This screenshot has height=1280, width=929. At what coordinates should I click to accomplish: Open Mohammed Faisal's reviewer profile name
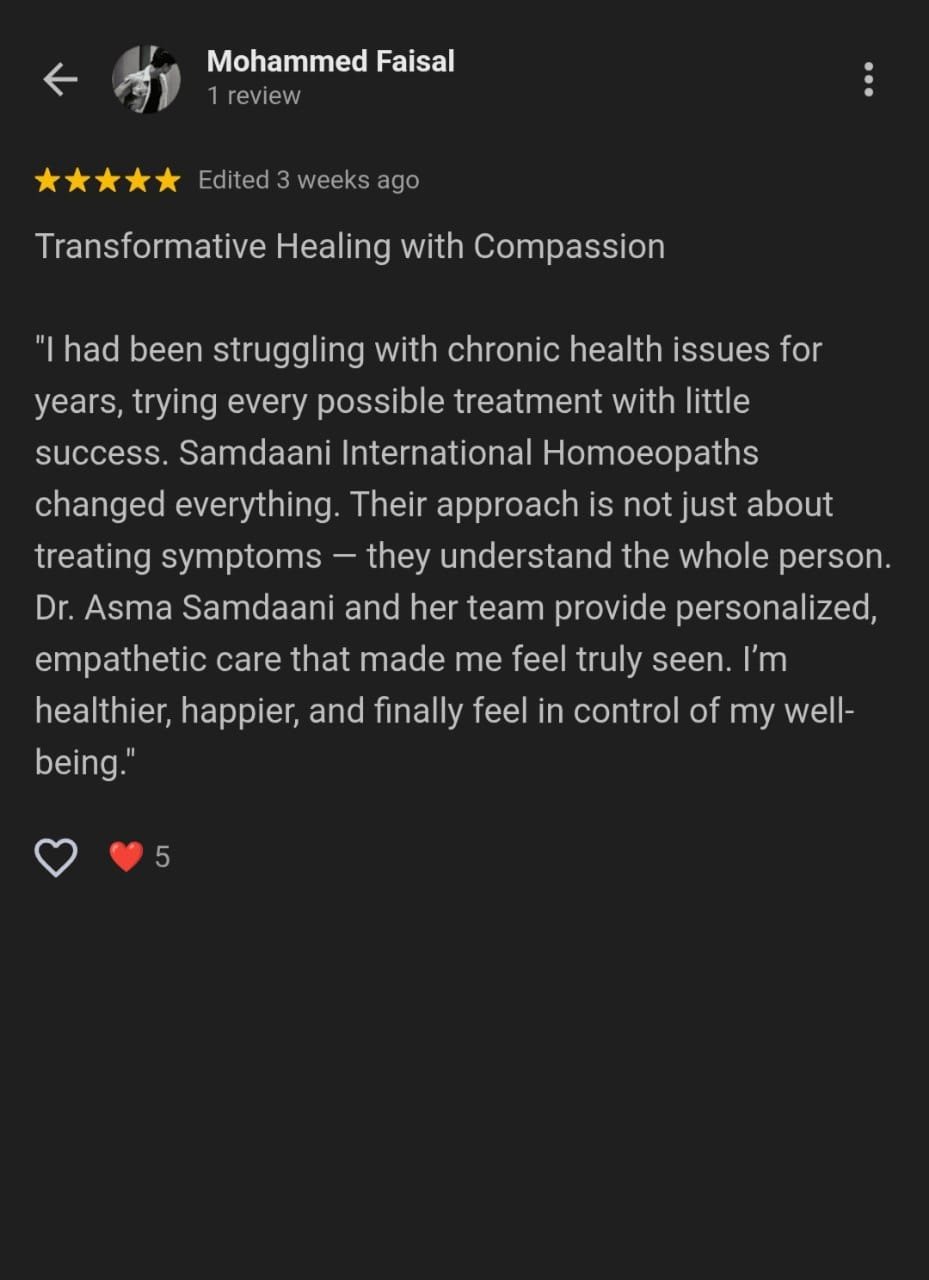click(x=330, y=62)
